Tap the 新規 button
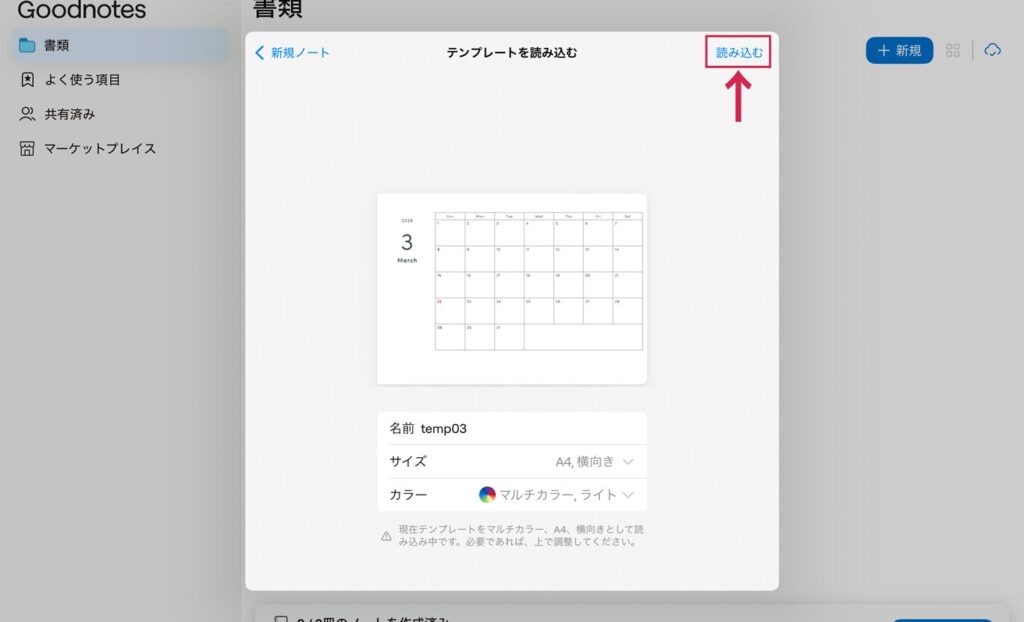Viewport: 1024px width, 622px height. [x=899, y=50]
